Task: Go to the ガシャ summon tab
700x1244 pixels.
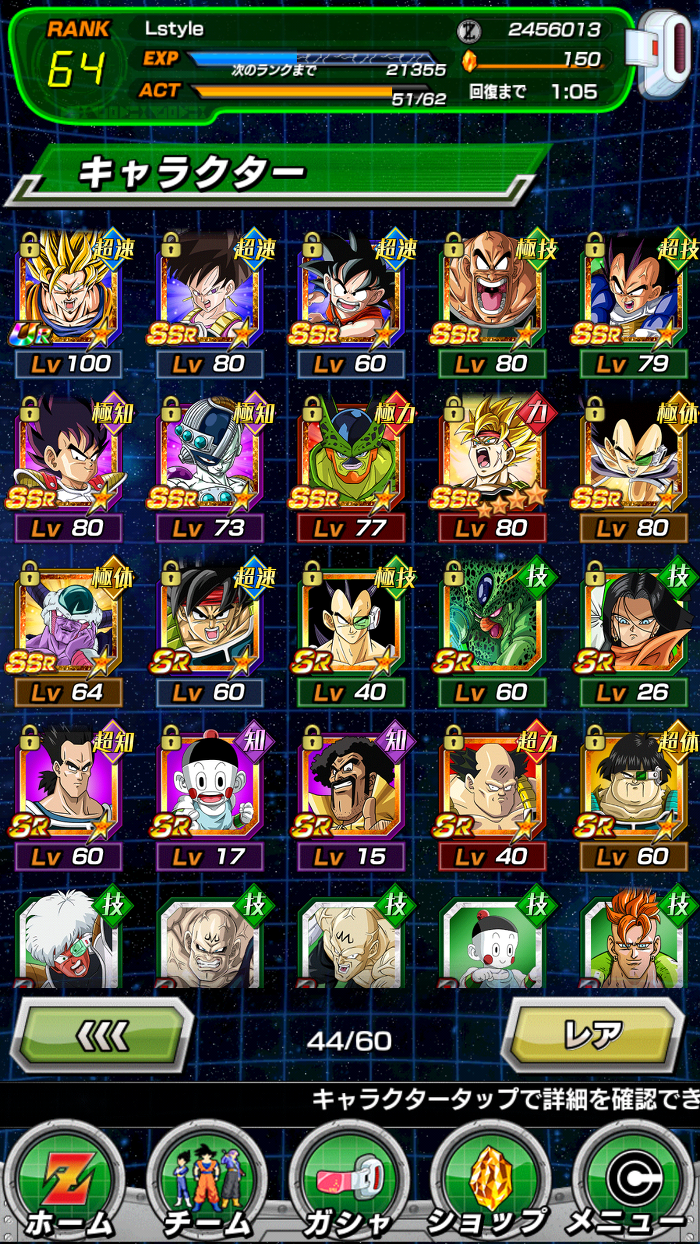Action: point(349,1187)
